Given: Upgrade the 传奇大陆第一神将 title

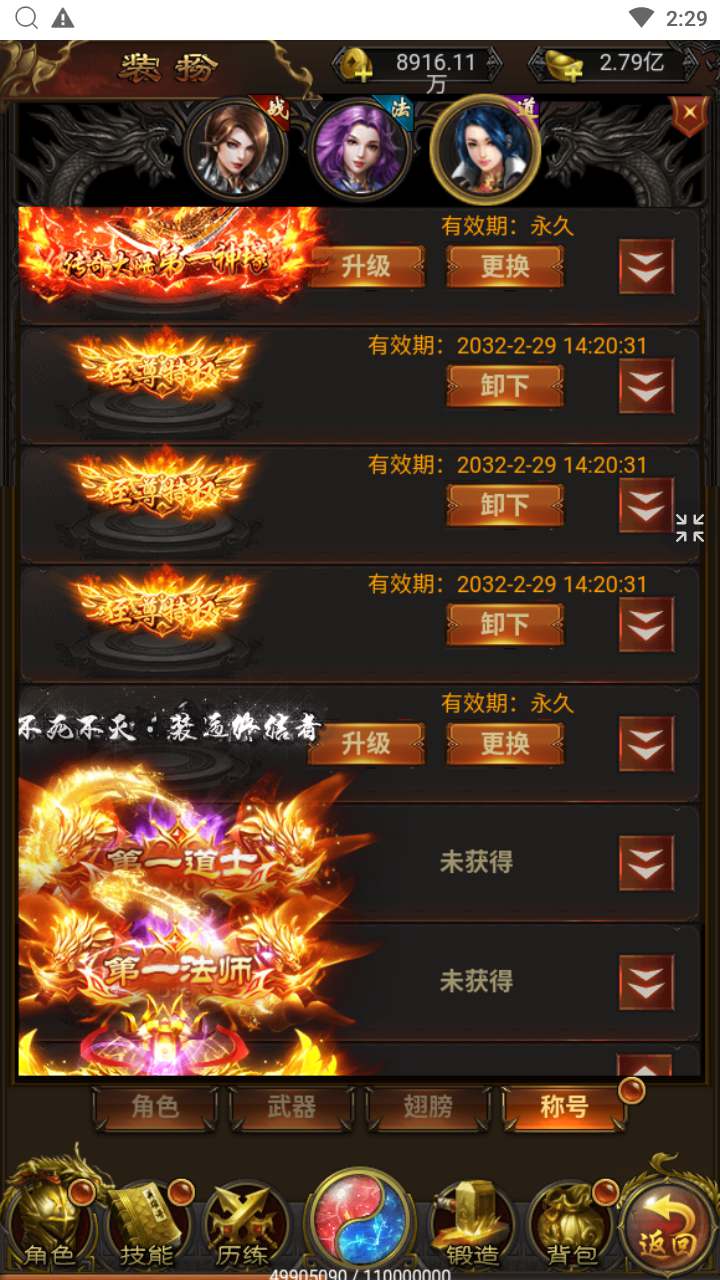Looking at the screenshot, I should click(x=365, y=267).
